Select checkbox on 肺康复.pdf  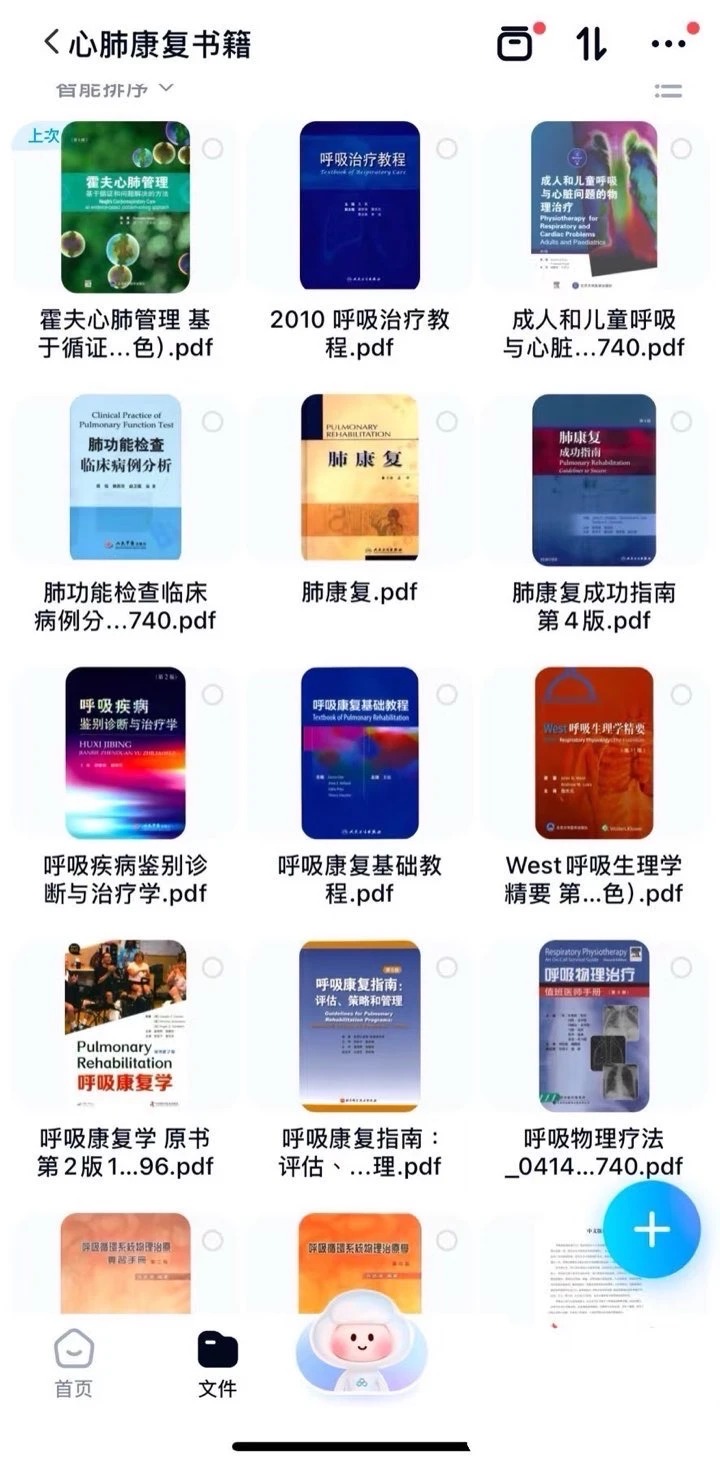pos(446,422)
